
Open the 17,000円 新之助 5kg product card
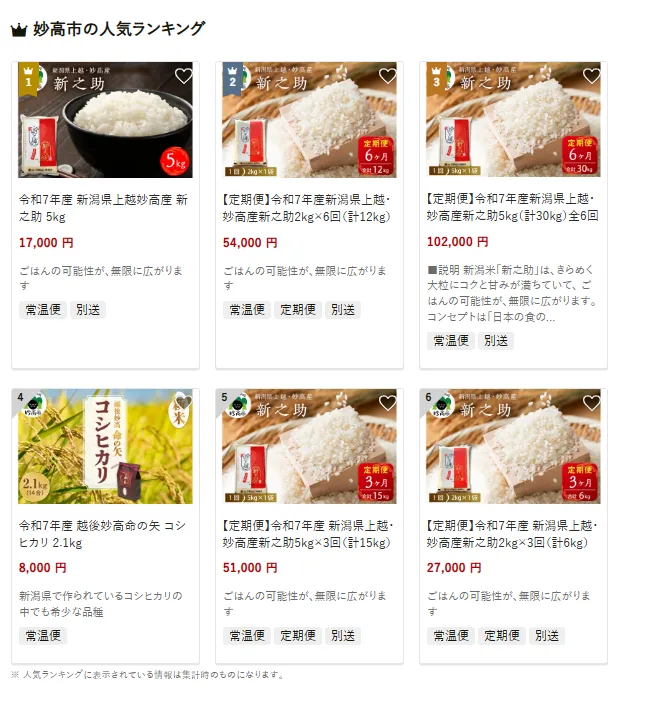point(105,208)
